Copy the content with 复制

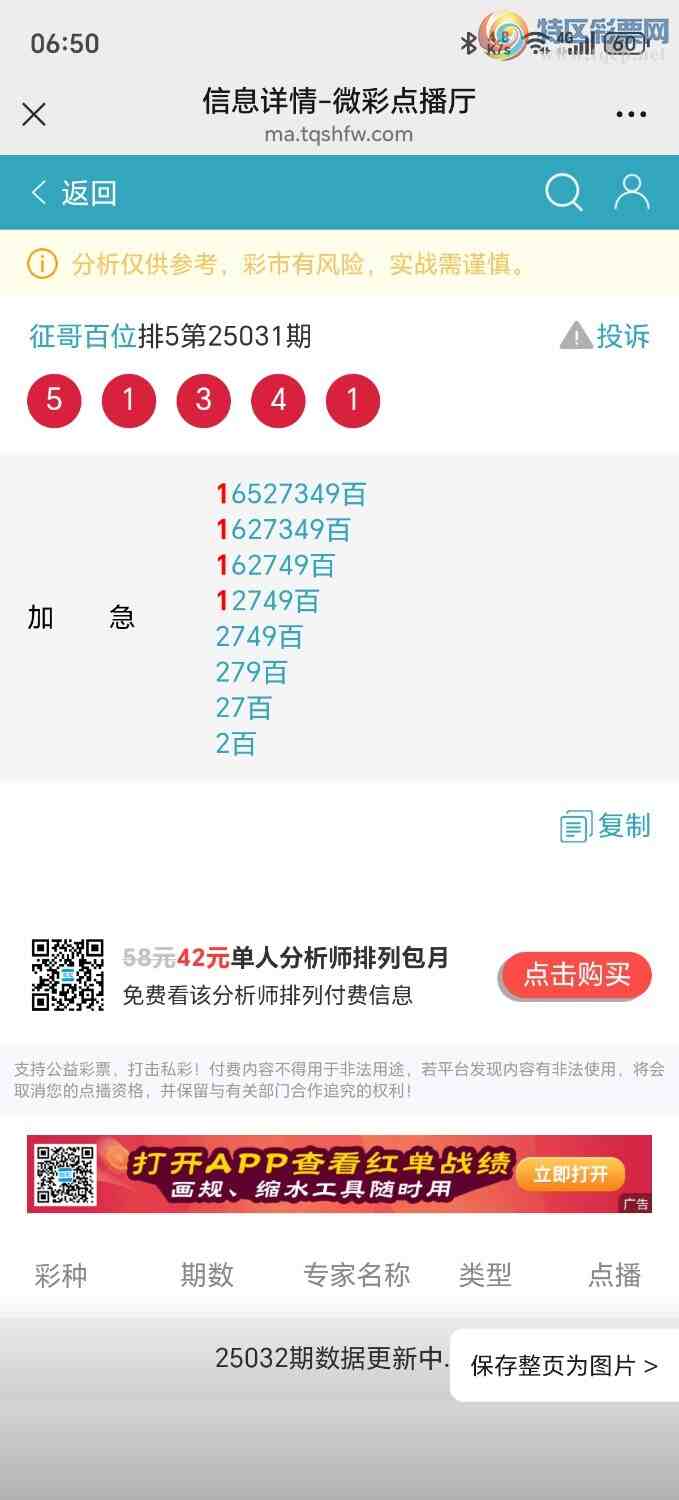point(606,826)
